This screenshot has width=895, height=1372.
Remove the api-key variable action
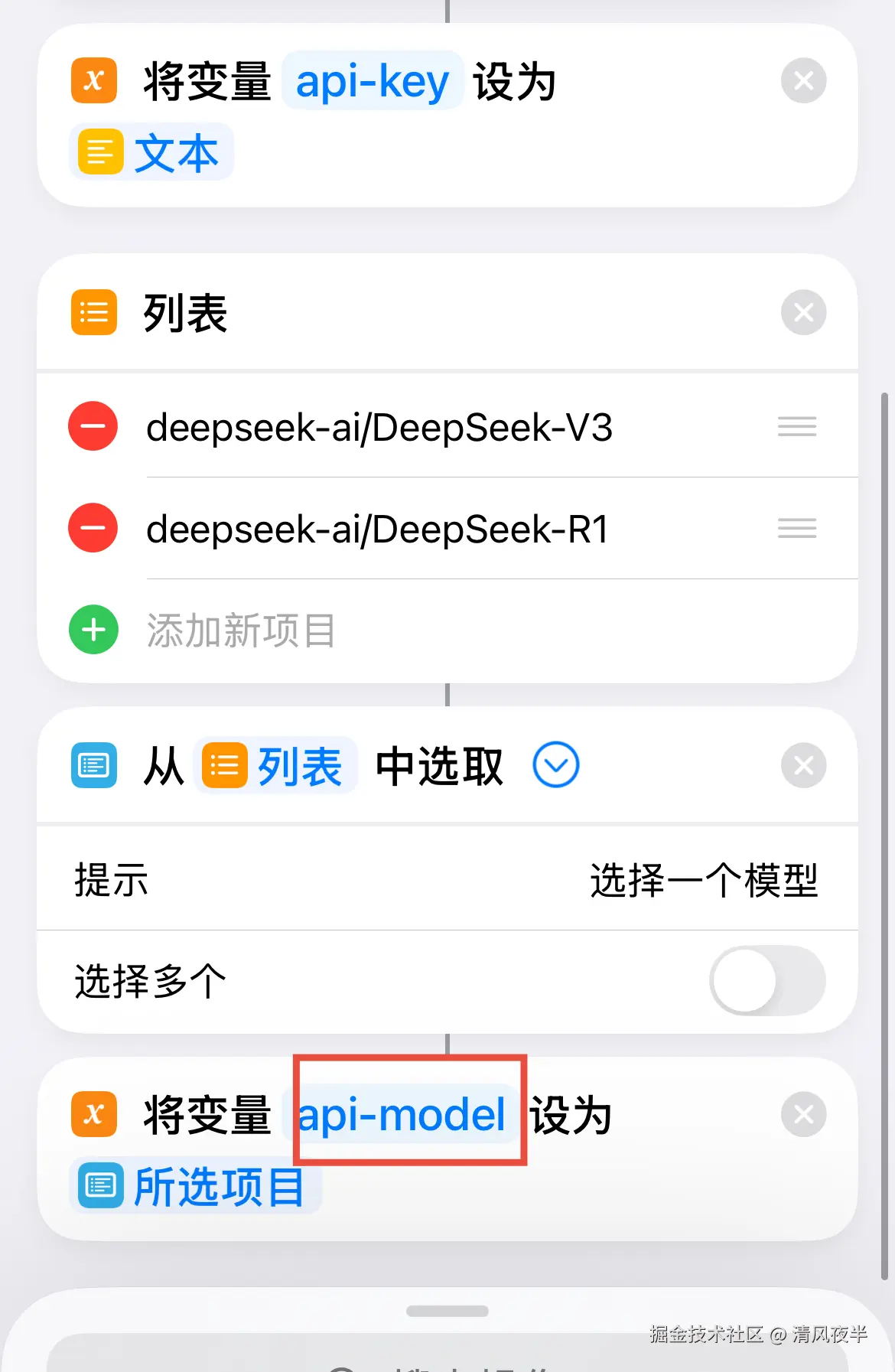[x=803, y=80]
